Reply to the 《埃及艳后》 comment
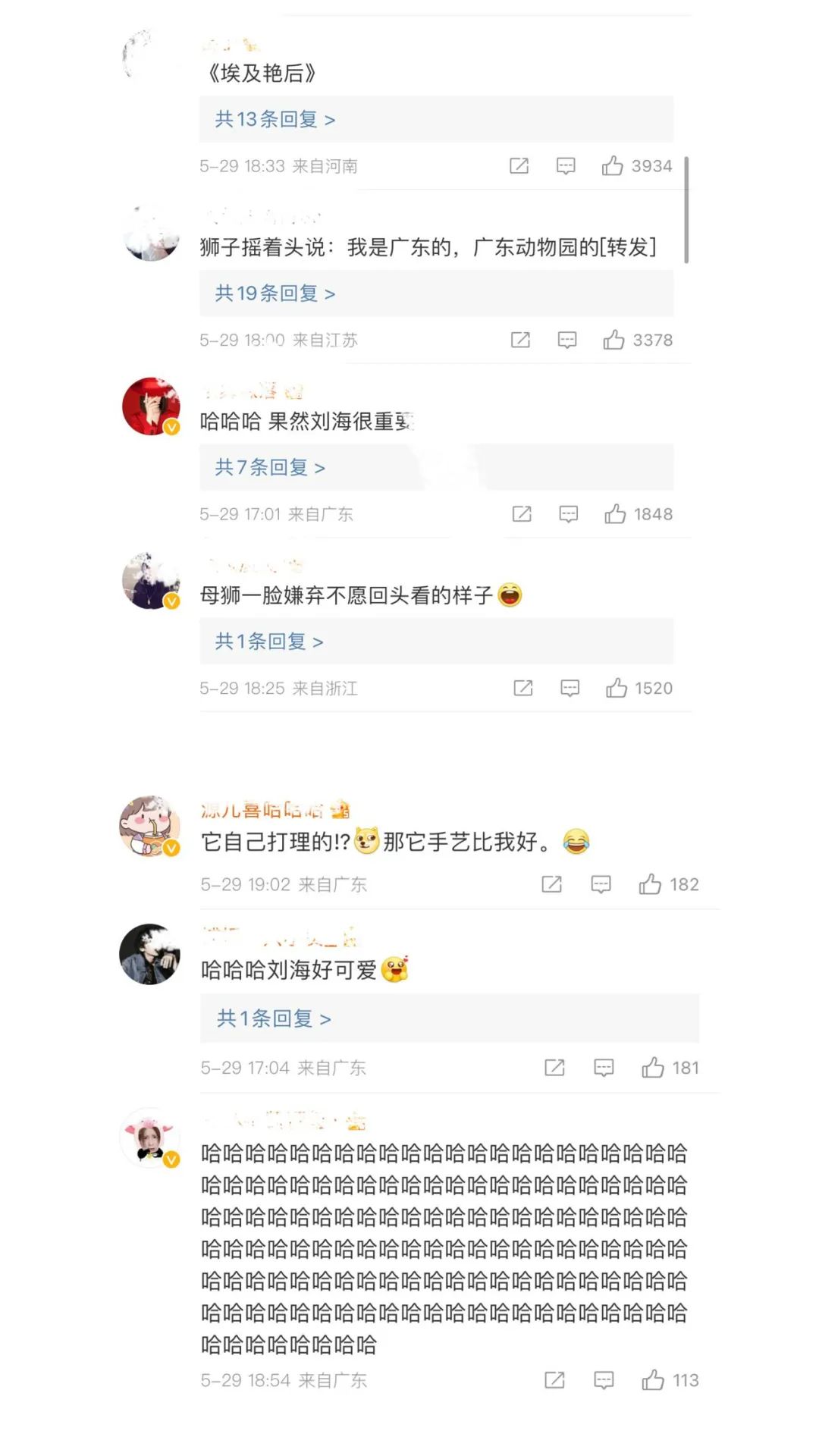Viewport: 819px width, 1456px height. [x=566, y=166]
